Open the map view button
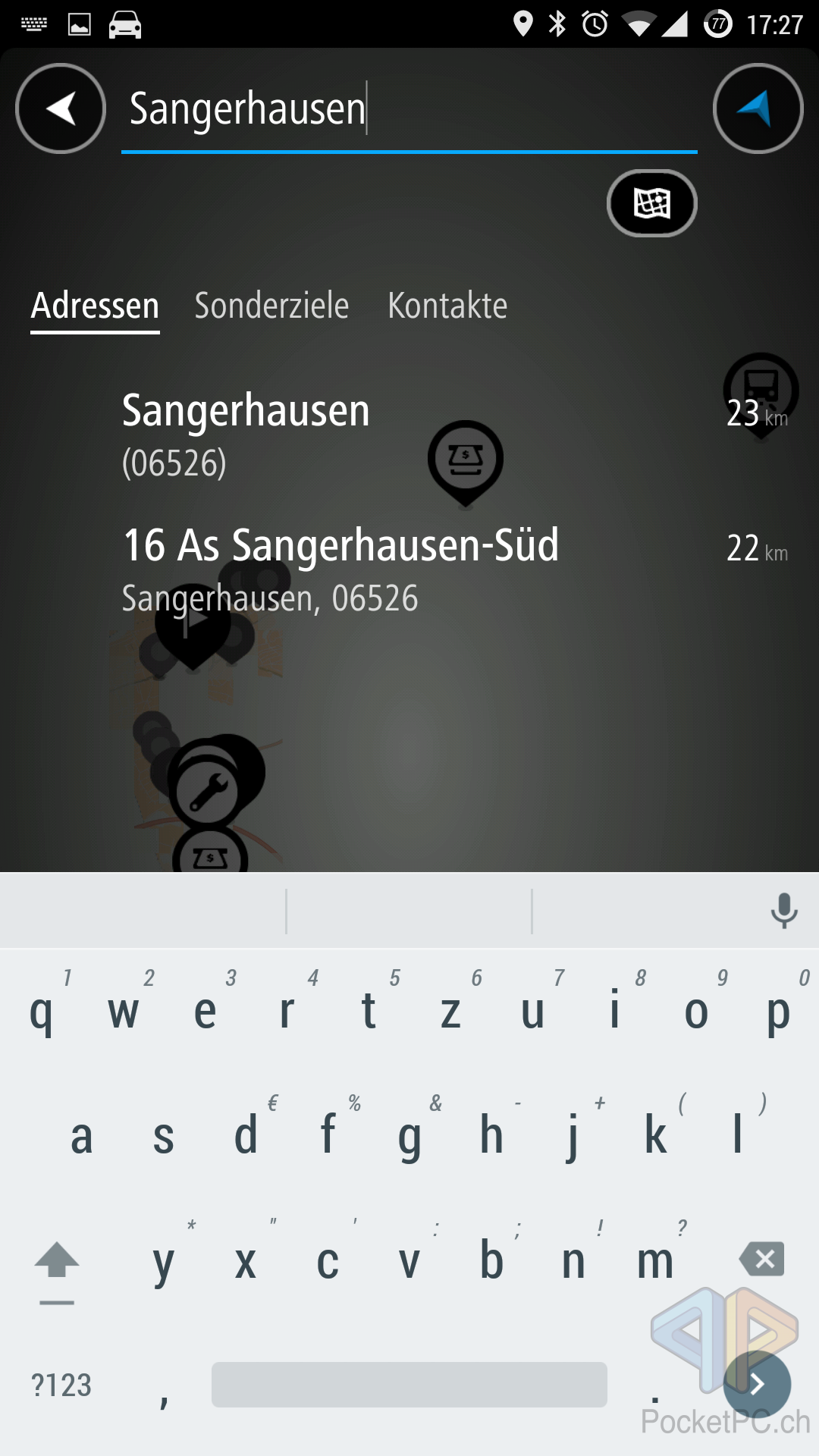The image size is (819, 1456). coord(652,203)
